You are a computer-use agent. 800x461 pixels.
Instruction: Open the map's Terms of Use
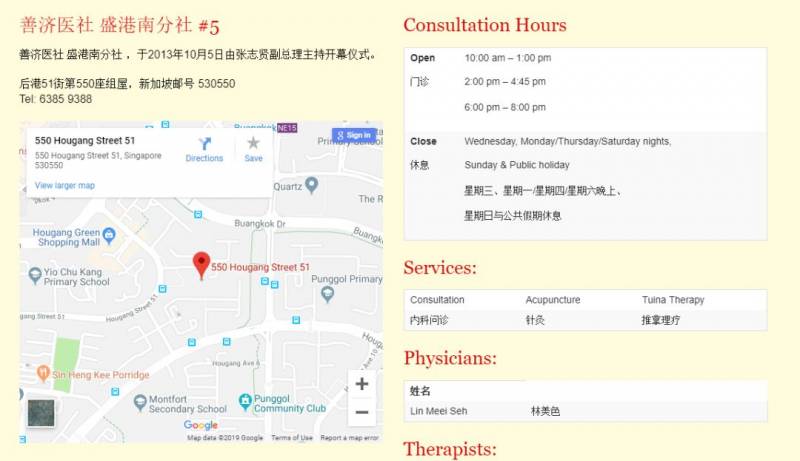coord(292,438)
